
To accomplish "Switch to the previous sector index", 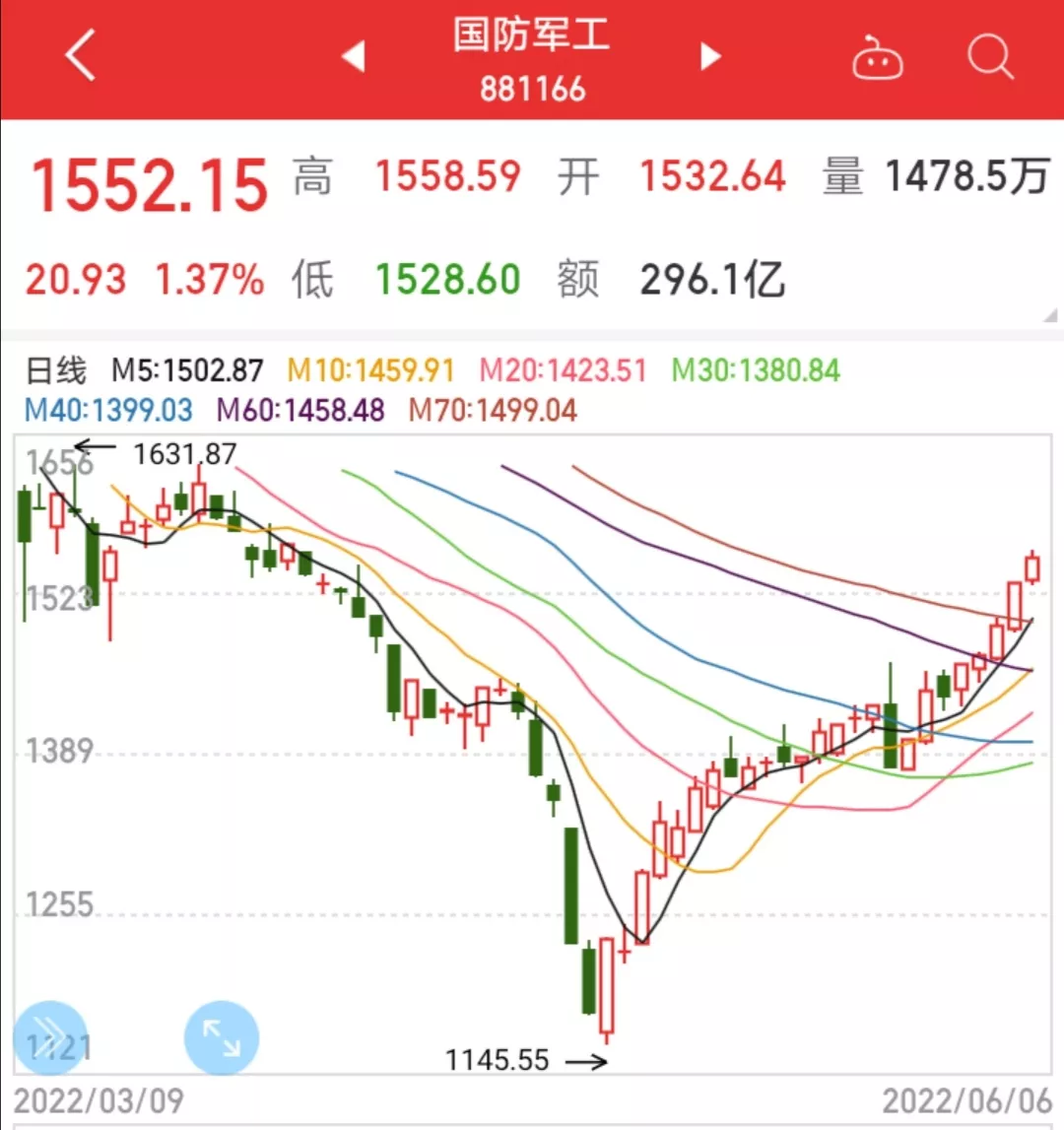I will pyautogui.click(x=353, y=56).
